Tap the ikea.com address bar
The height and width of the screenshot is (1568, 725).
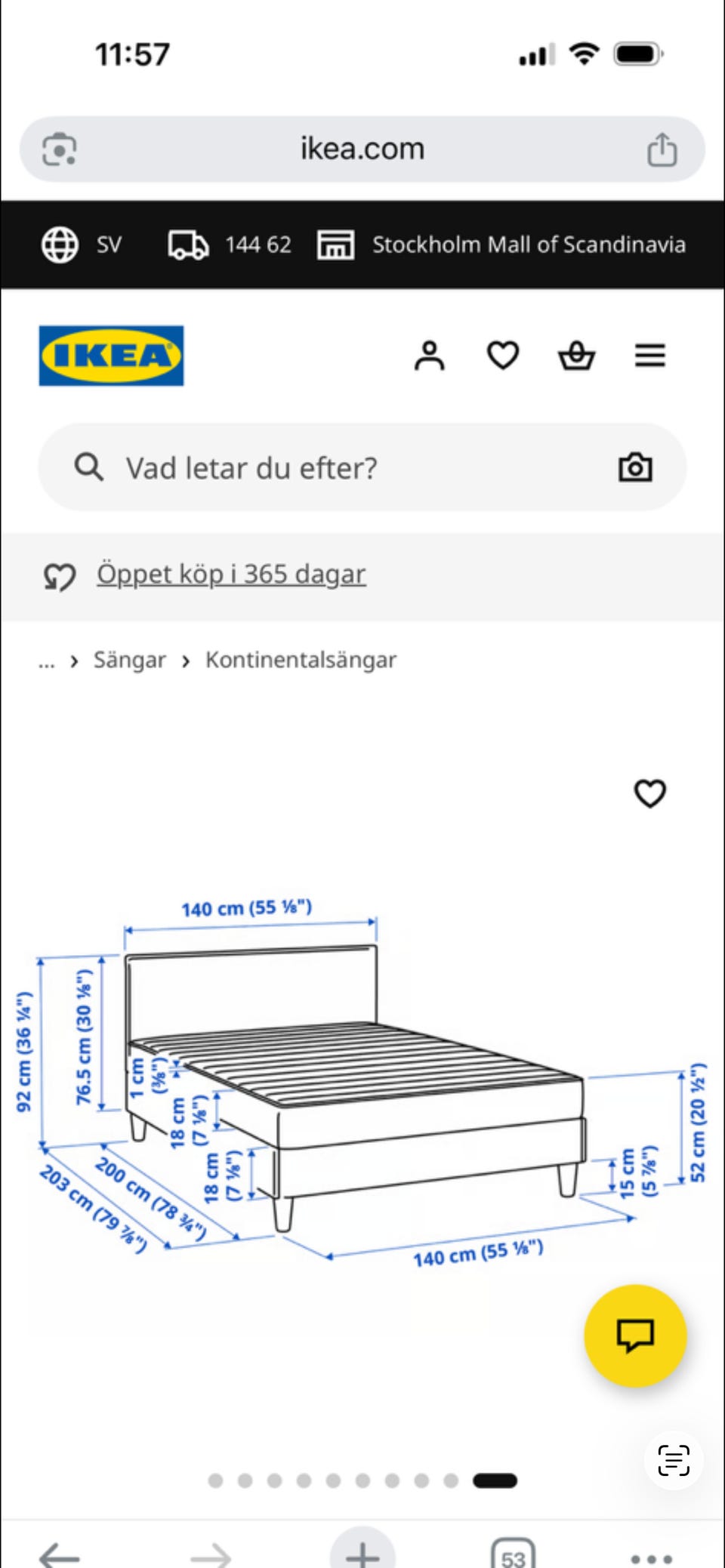click(362, 149)
